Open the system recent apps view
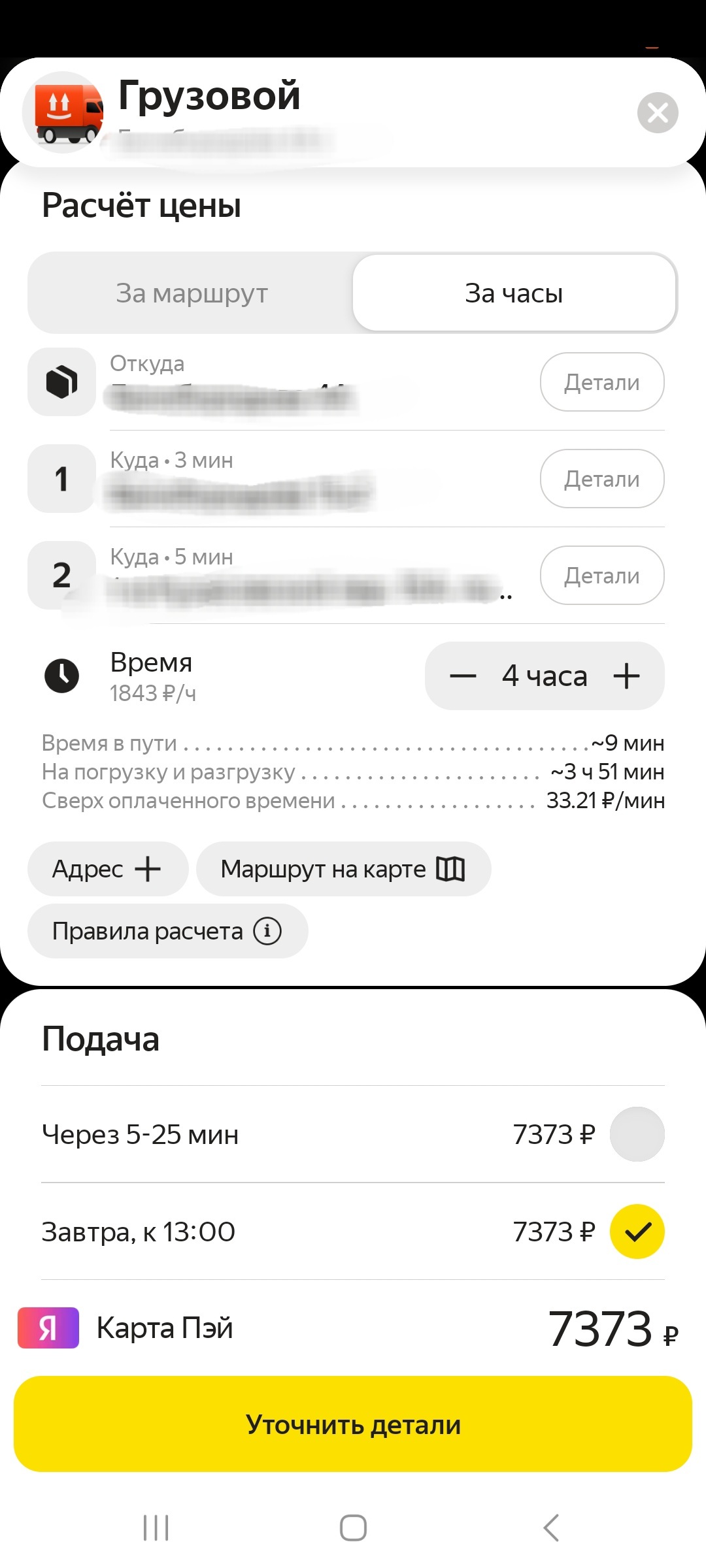Viewport: 706px width, 1568px height. (156, 1527)
